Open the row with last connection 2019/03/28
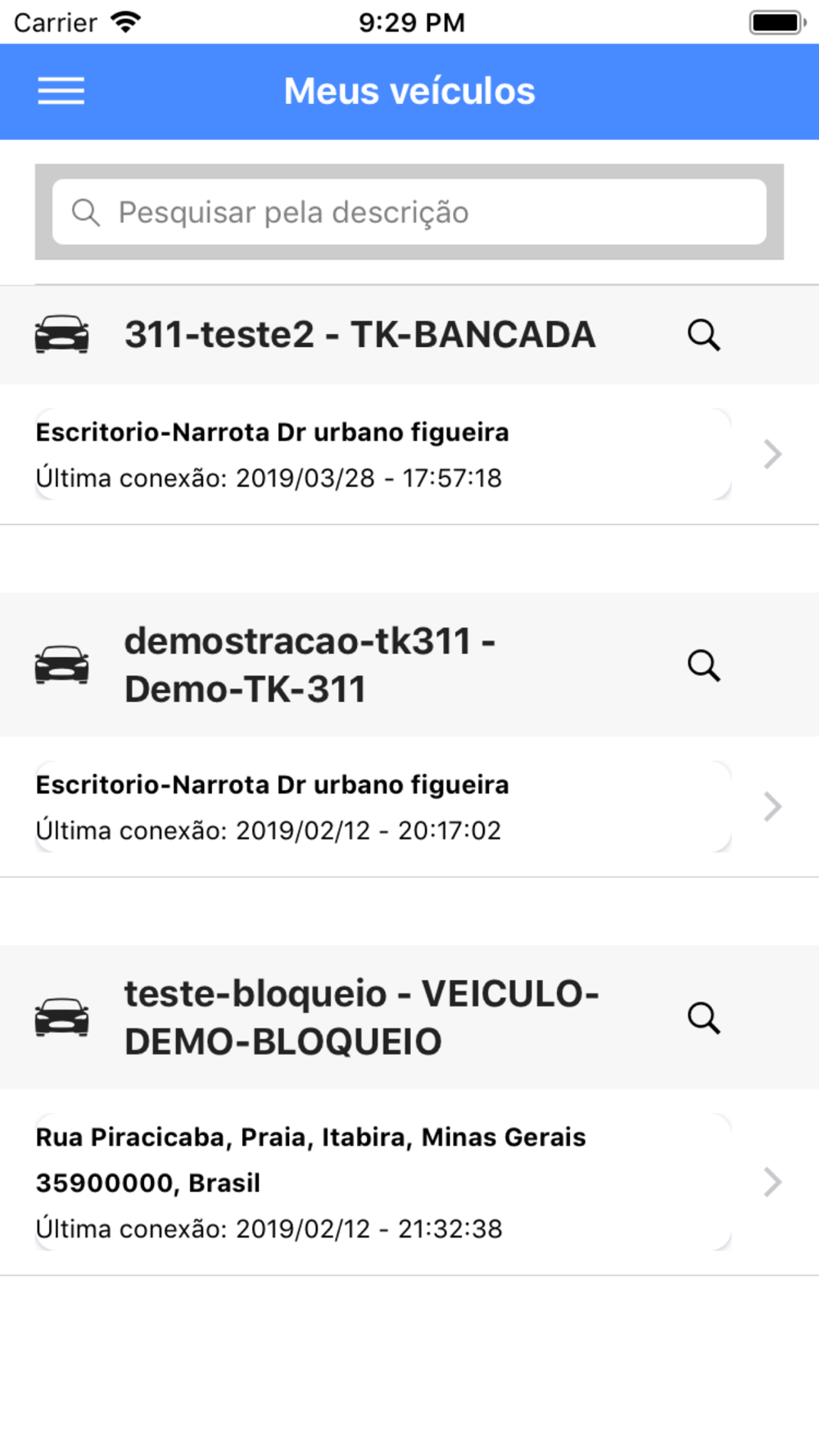The width and height of the screenshot is (819, 1456). (x=393, y=454)
